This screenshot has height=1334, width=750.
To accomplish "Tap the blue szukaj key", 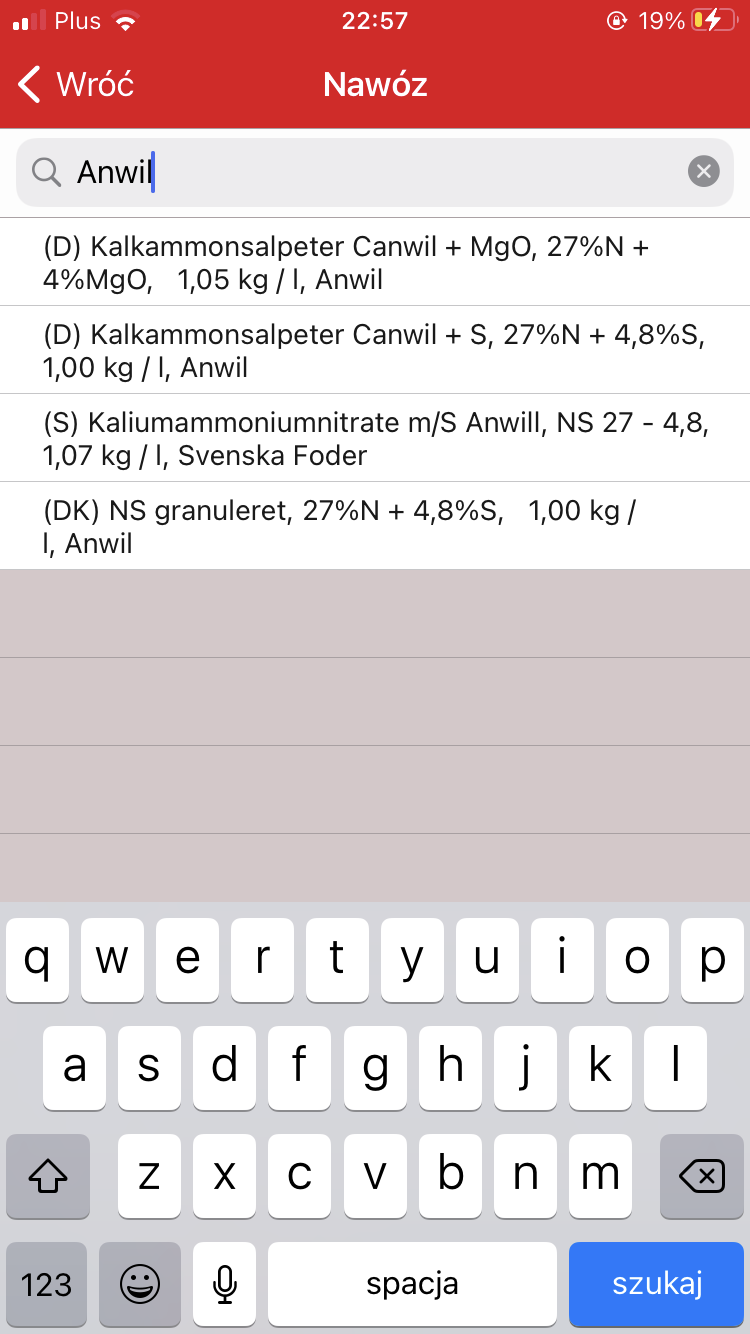I will 657,1284.
